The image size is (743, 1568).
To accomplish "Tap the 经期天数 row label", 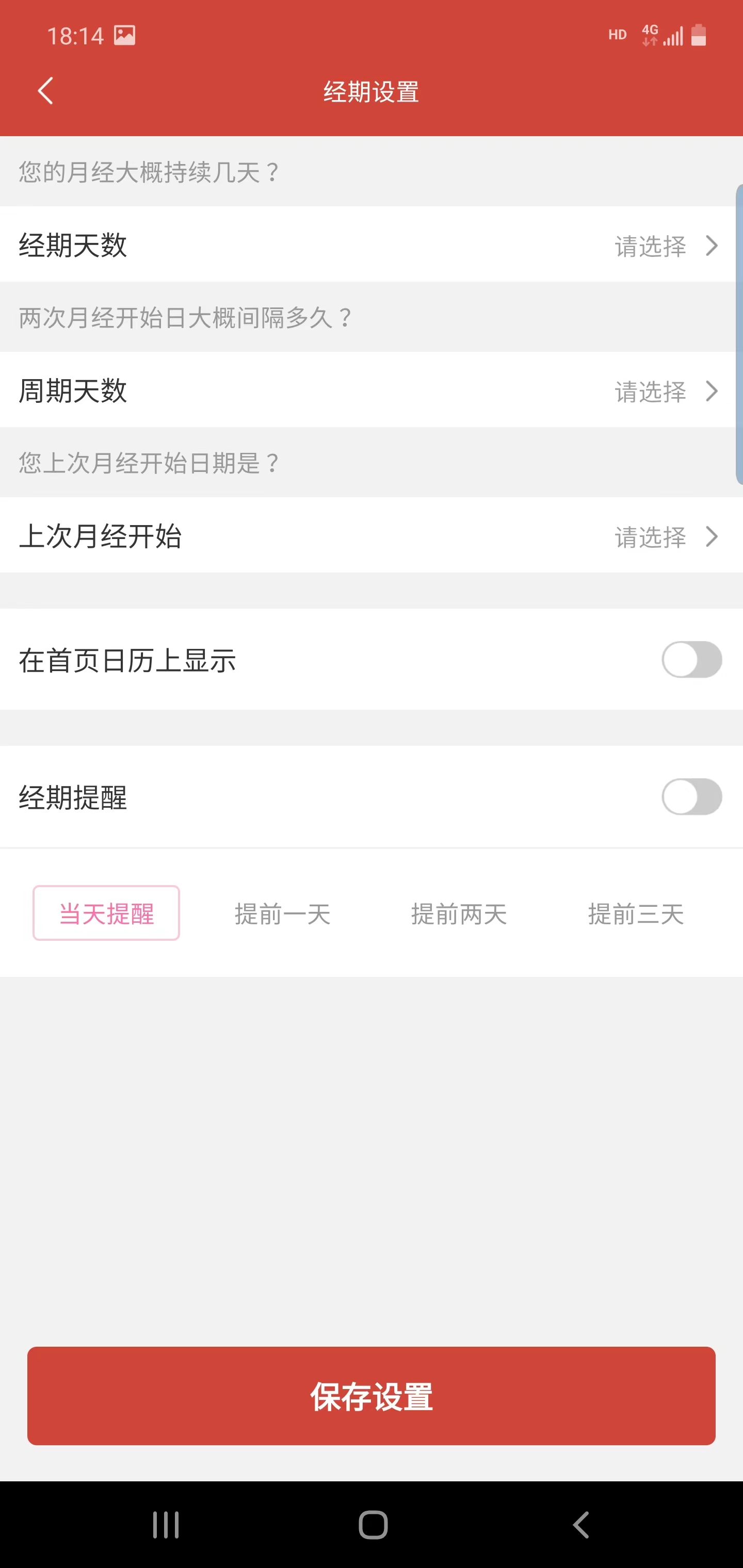I will [x=72, y=246].
